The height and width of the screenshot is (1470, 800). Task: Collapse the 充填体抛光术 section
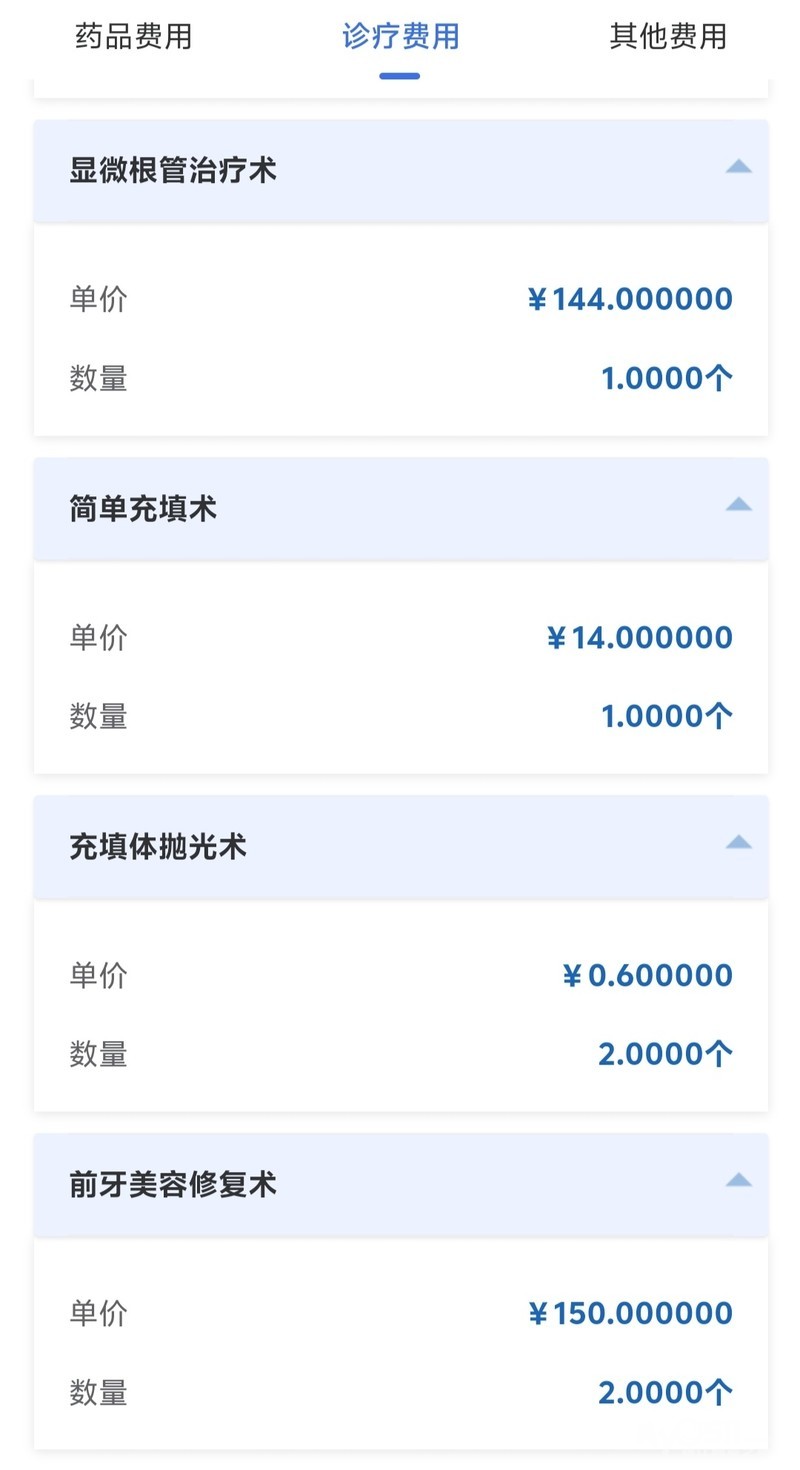pos(738,843)
